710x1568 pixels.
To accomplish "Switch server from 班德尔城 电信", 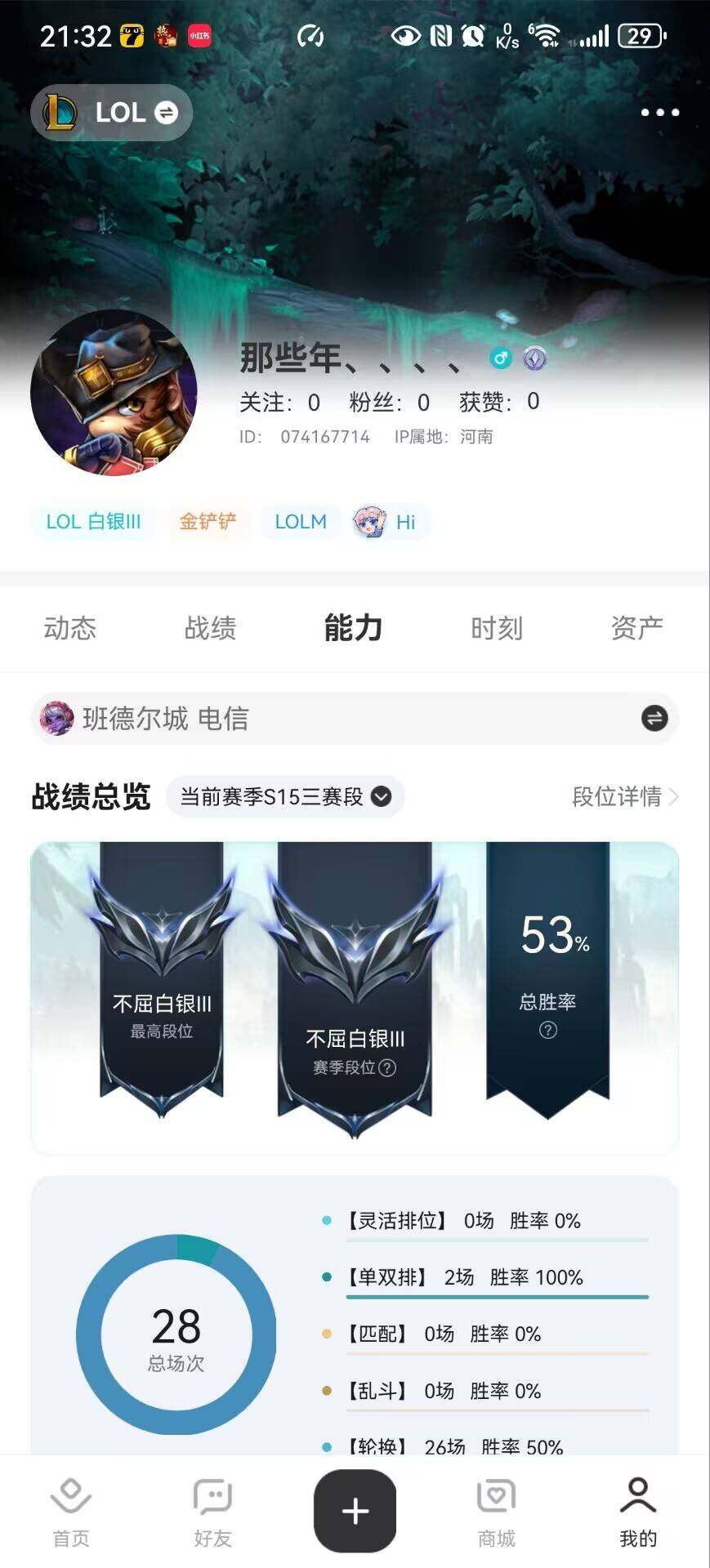I will click(654, 719).
